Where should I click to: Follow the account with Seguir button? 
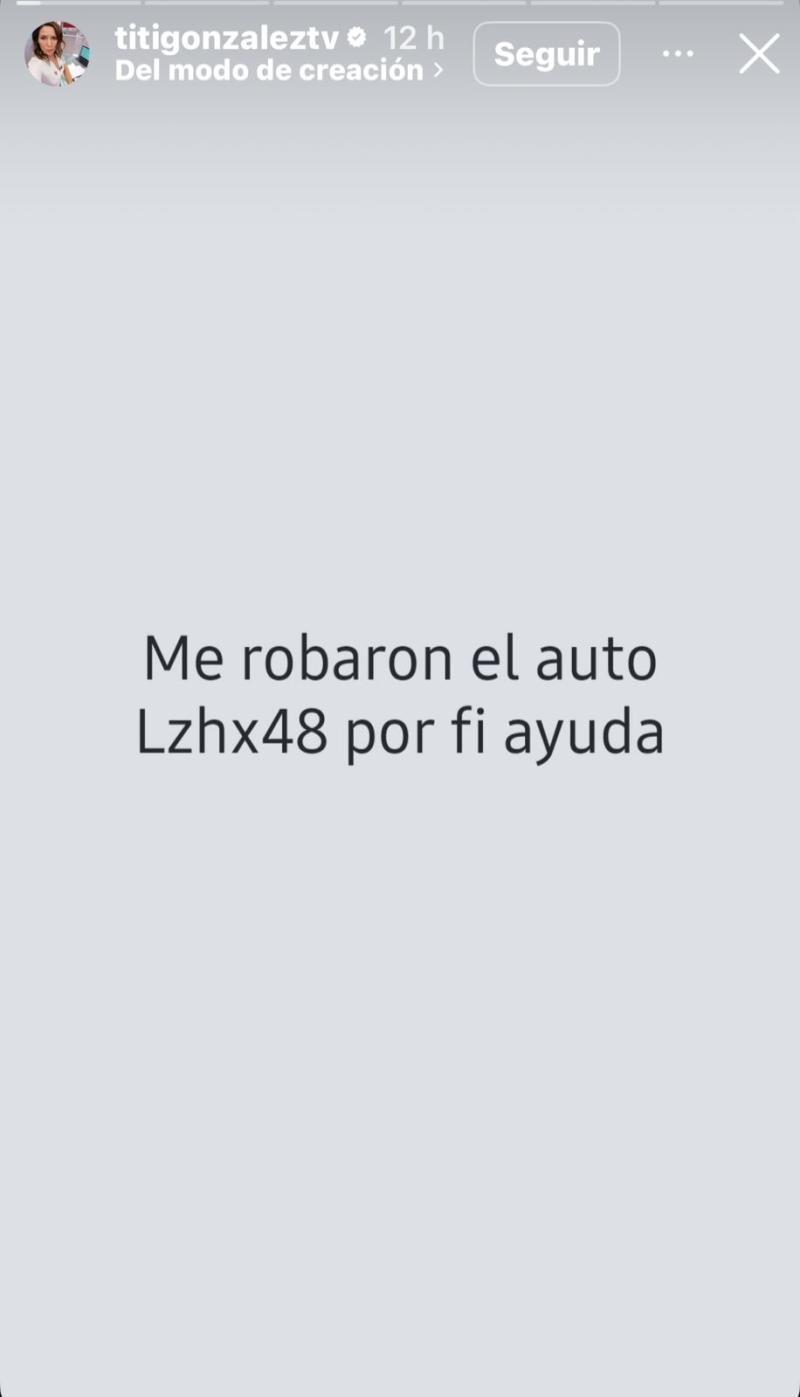[546, 54]
